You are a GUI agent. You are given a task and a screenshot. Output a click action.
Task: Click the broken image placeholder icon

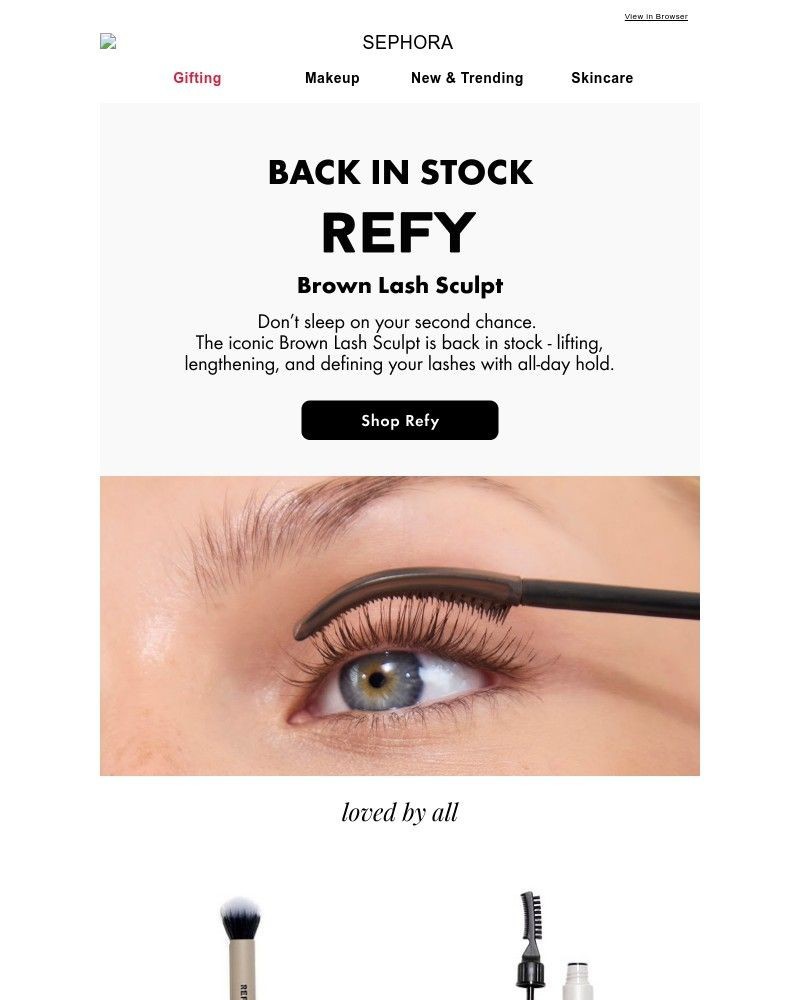tap(107, 42)
